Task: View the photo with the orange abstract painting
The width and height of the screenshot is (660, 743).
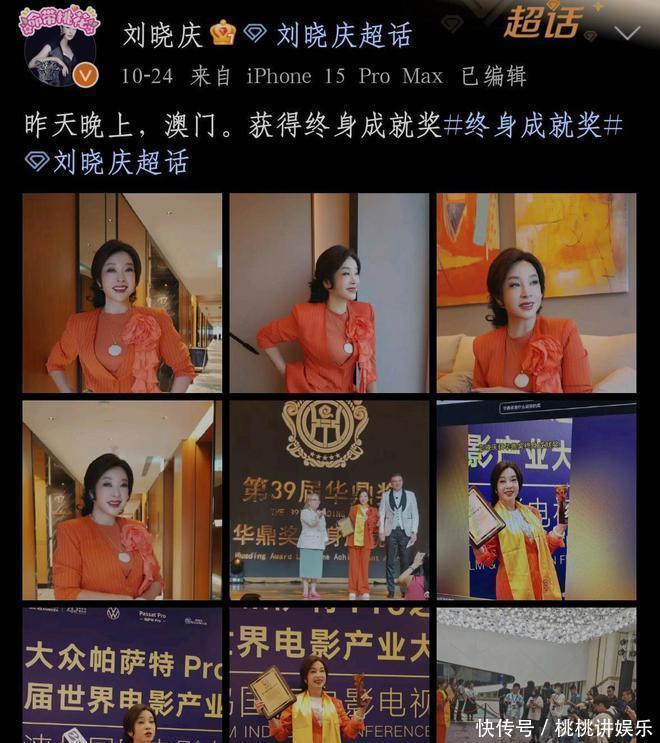Action: coord(536,292)
